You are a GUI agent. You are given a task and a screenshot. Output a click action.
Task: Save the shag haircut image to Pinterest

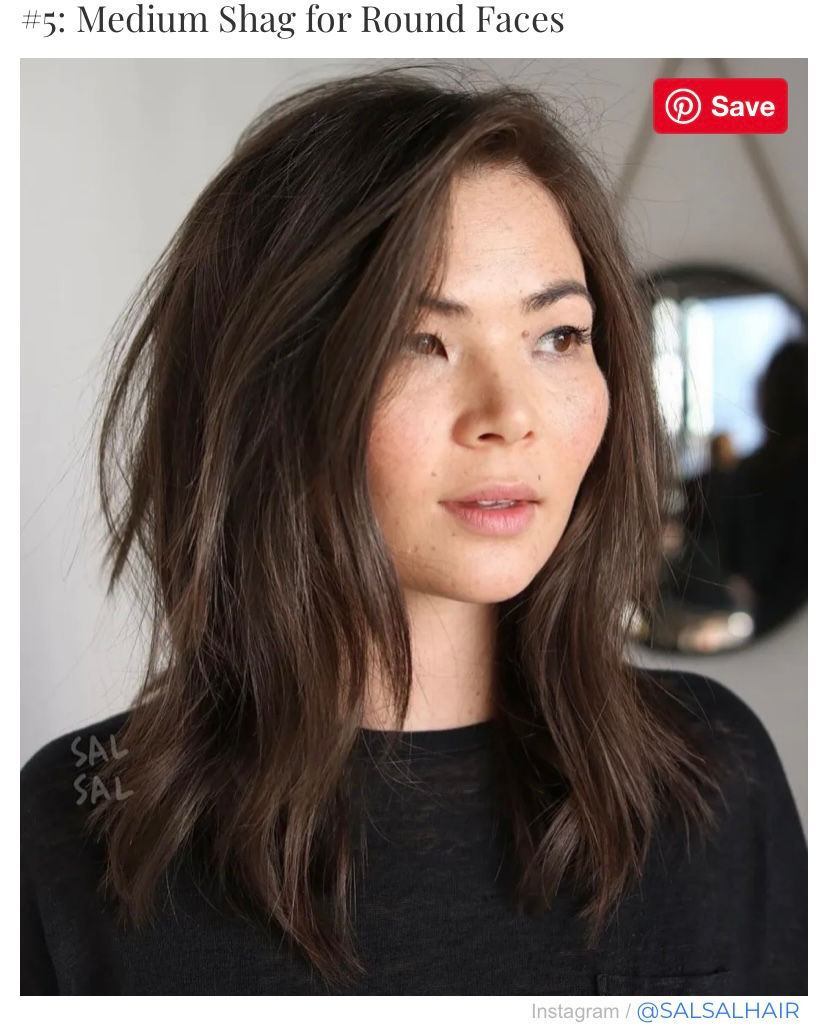720,106
